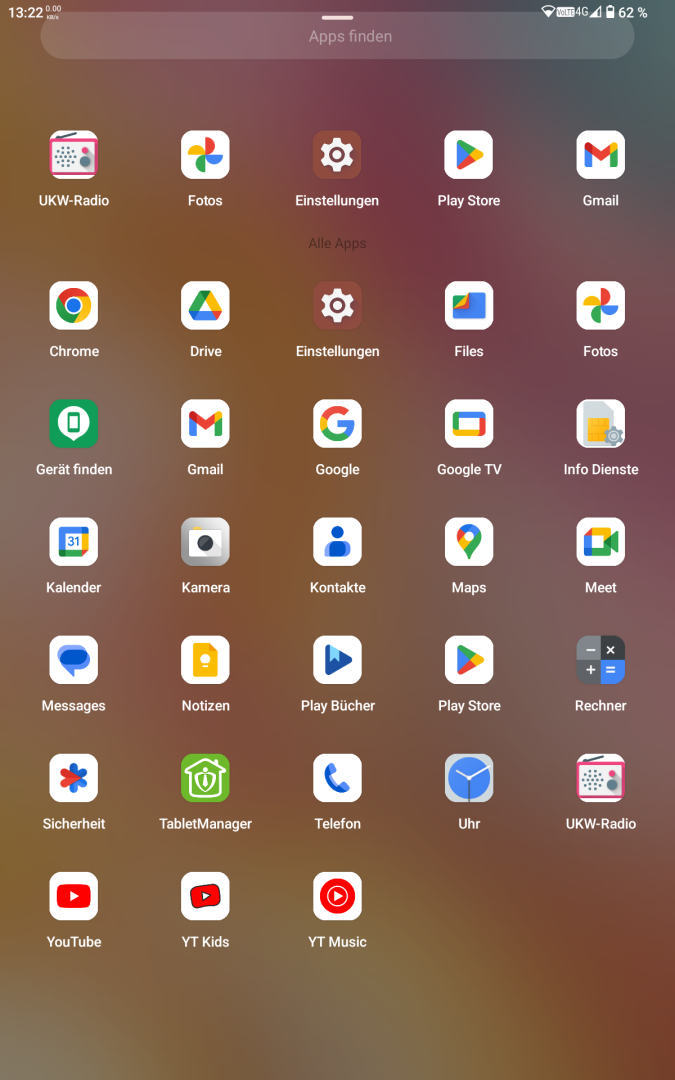This screenshot has height=1080, width=675.
Task: Open the Files app
Action: (x=469, y=305)
